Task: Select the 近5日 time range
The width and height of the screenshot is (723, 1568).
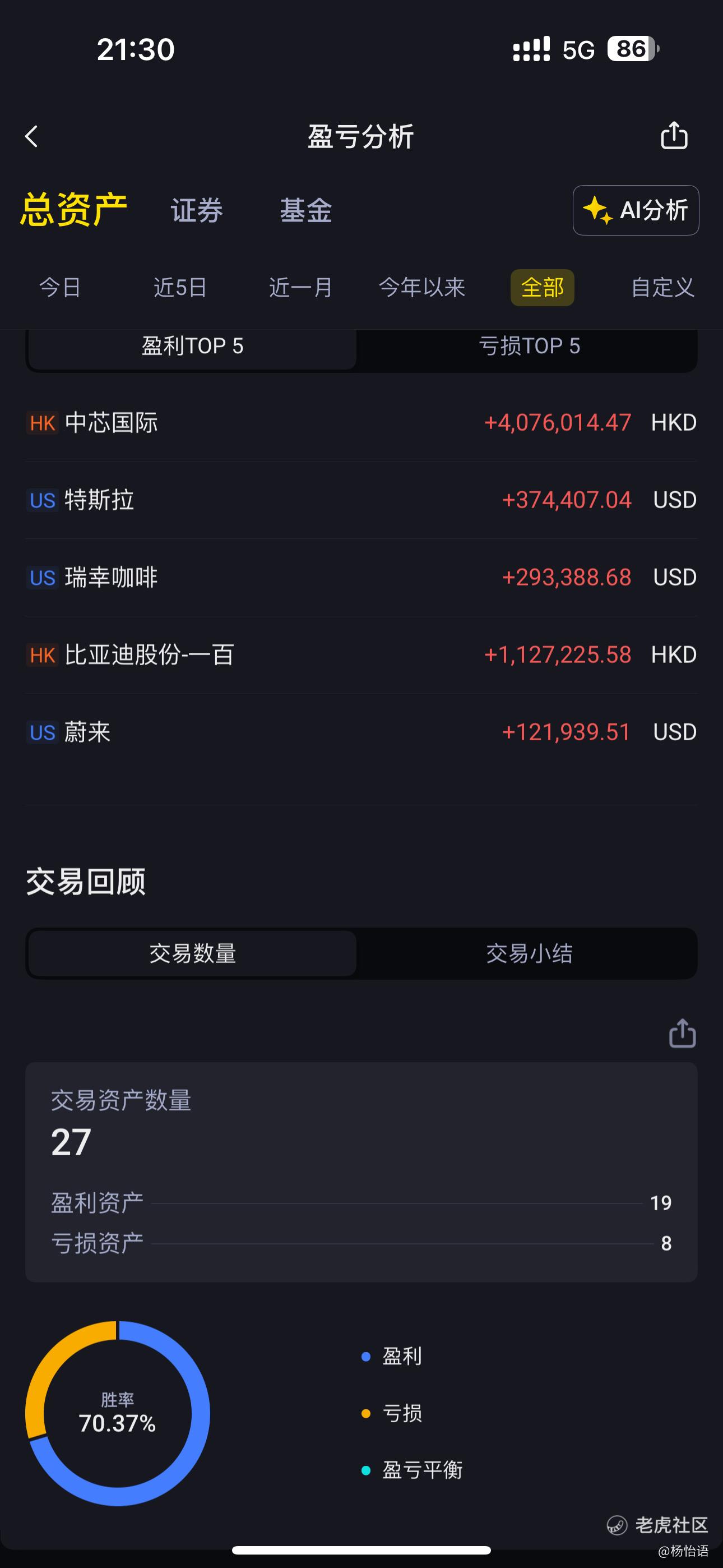Action: (180, 287)
